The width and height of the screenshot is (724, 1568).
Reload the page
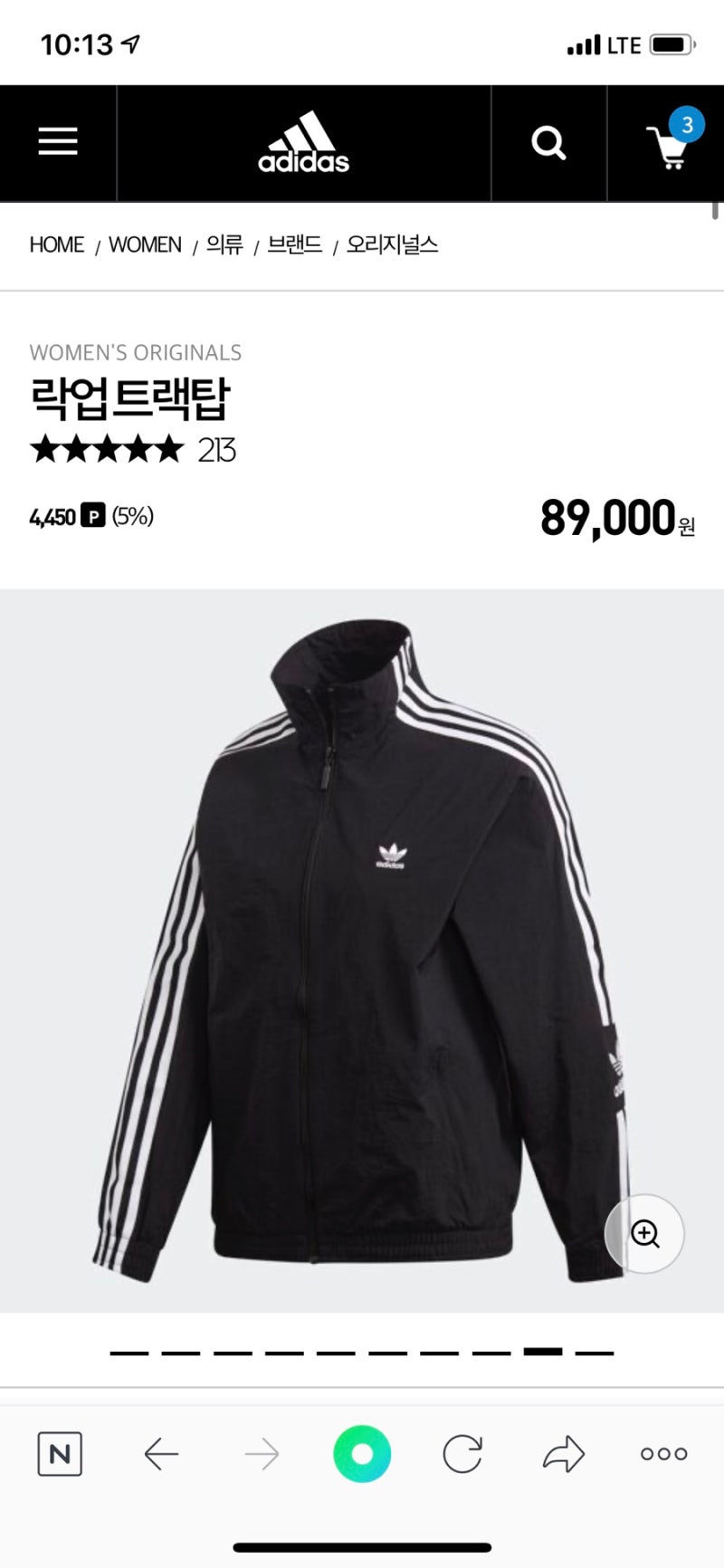tap(462, 1454)
